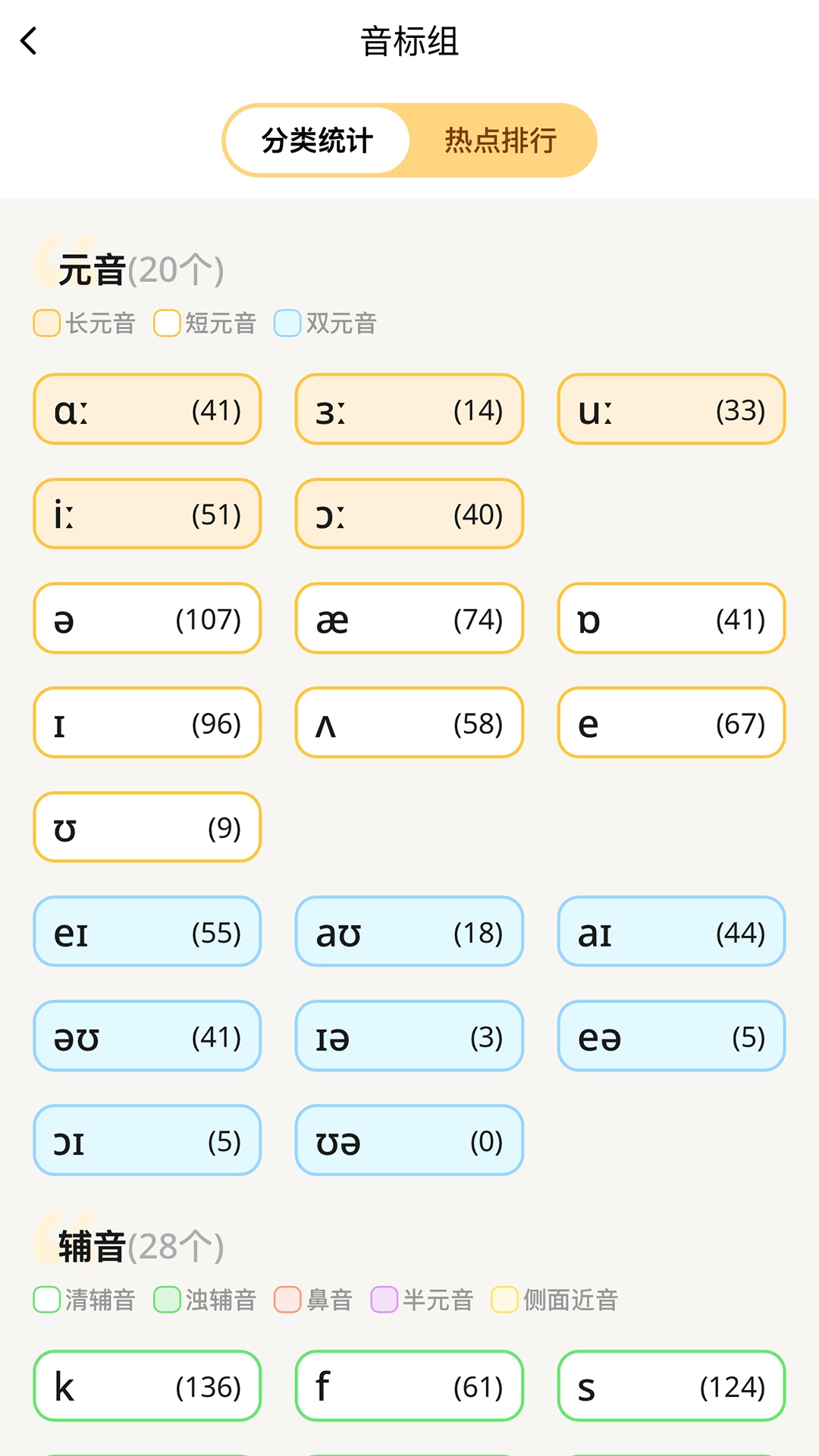Screen dimensions: 819x1456
Task: Select the ʊ short vowel chip (9)
Action: [147, 827]
